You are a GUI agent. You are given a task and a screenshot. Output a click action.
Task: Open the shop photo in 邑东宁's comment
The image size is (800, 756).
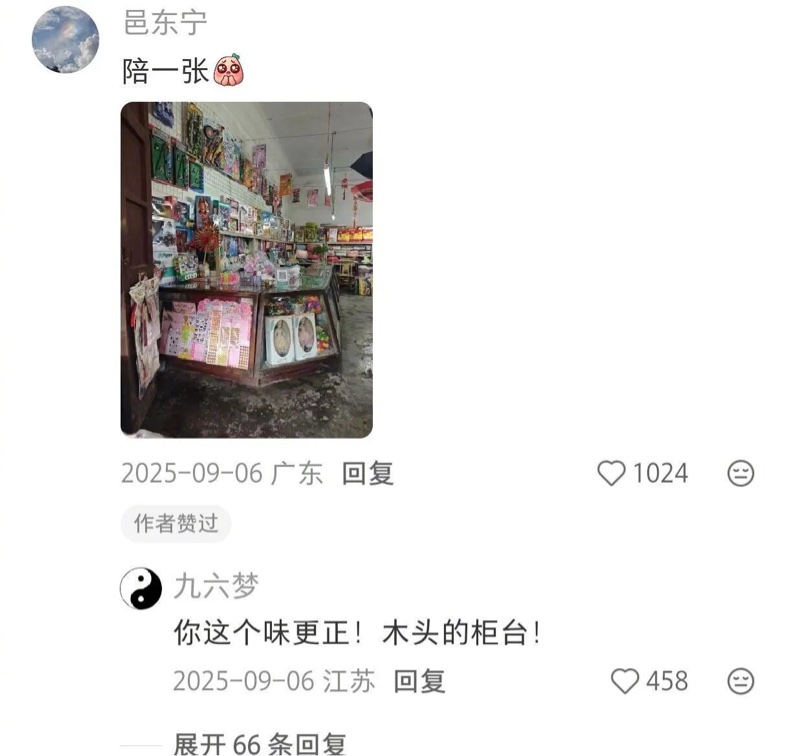pyautogui.click(x=246, y=269)
